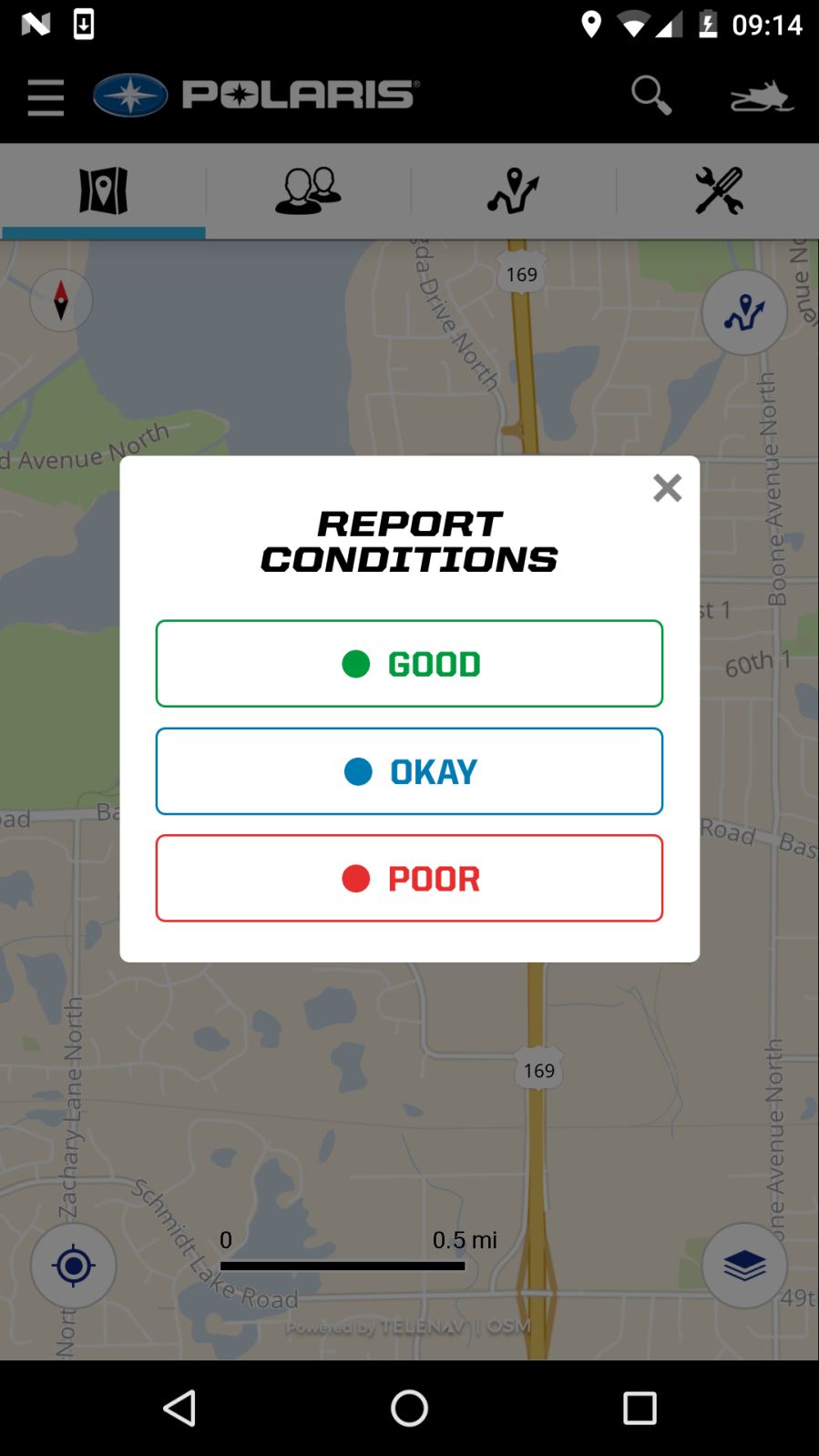
Task: Close the Report Conditions dialog
Action: tap(667, 488)
